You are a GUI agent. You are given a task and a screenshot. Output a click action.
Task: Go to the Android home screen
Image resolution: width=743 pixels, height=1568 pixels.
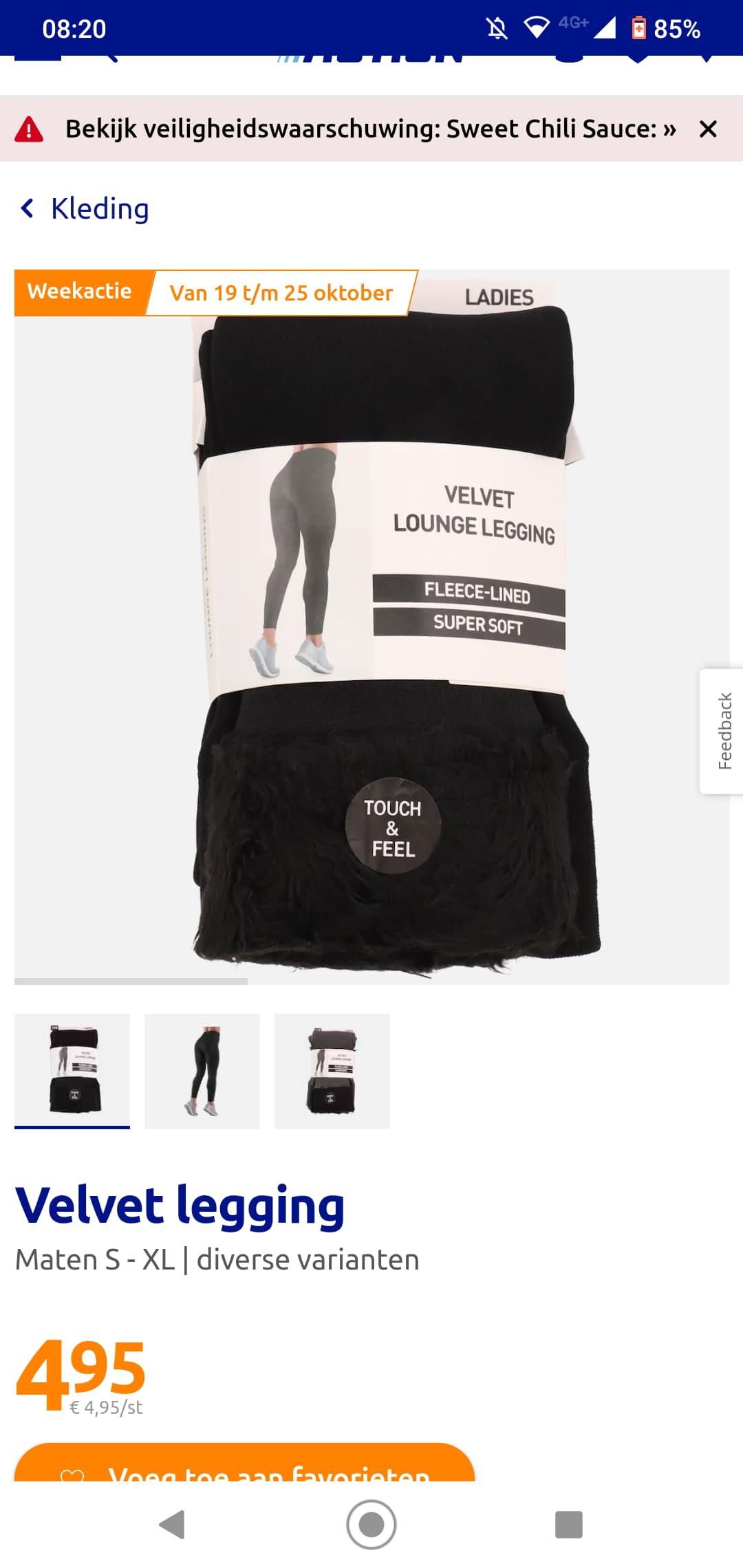371,1525
